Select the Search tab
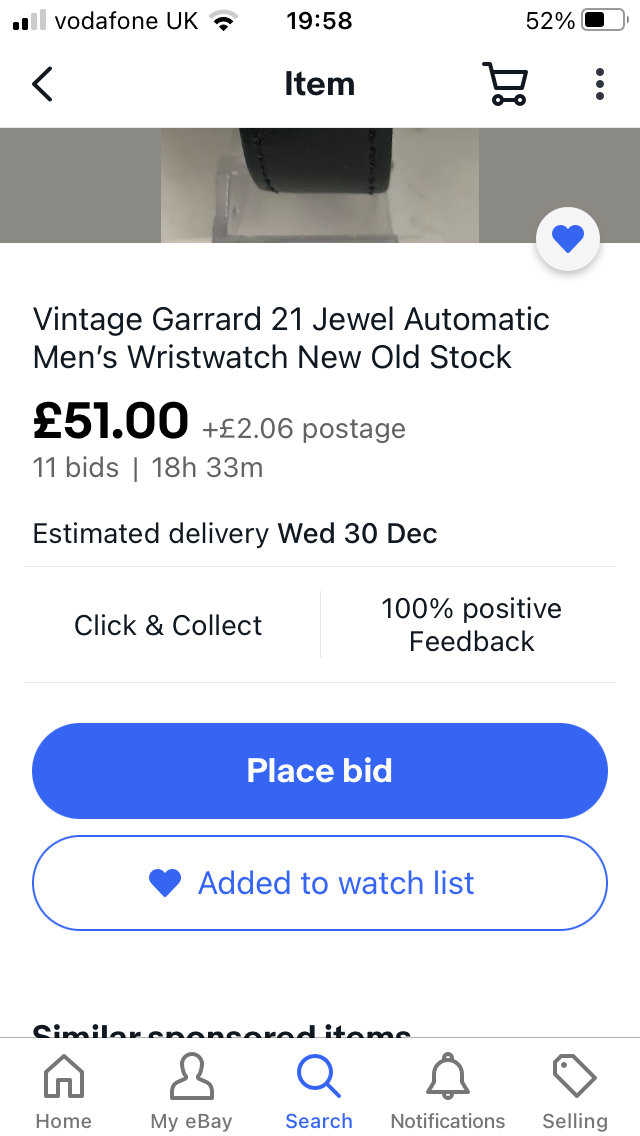Screen dimensions: 640x1136 pyautogui.click(x=319, y=1092)
